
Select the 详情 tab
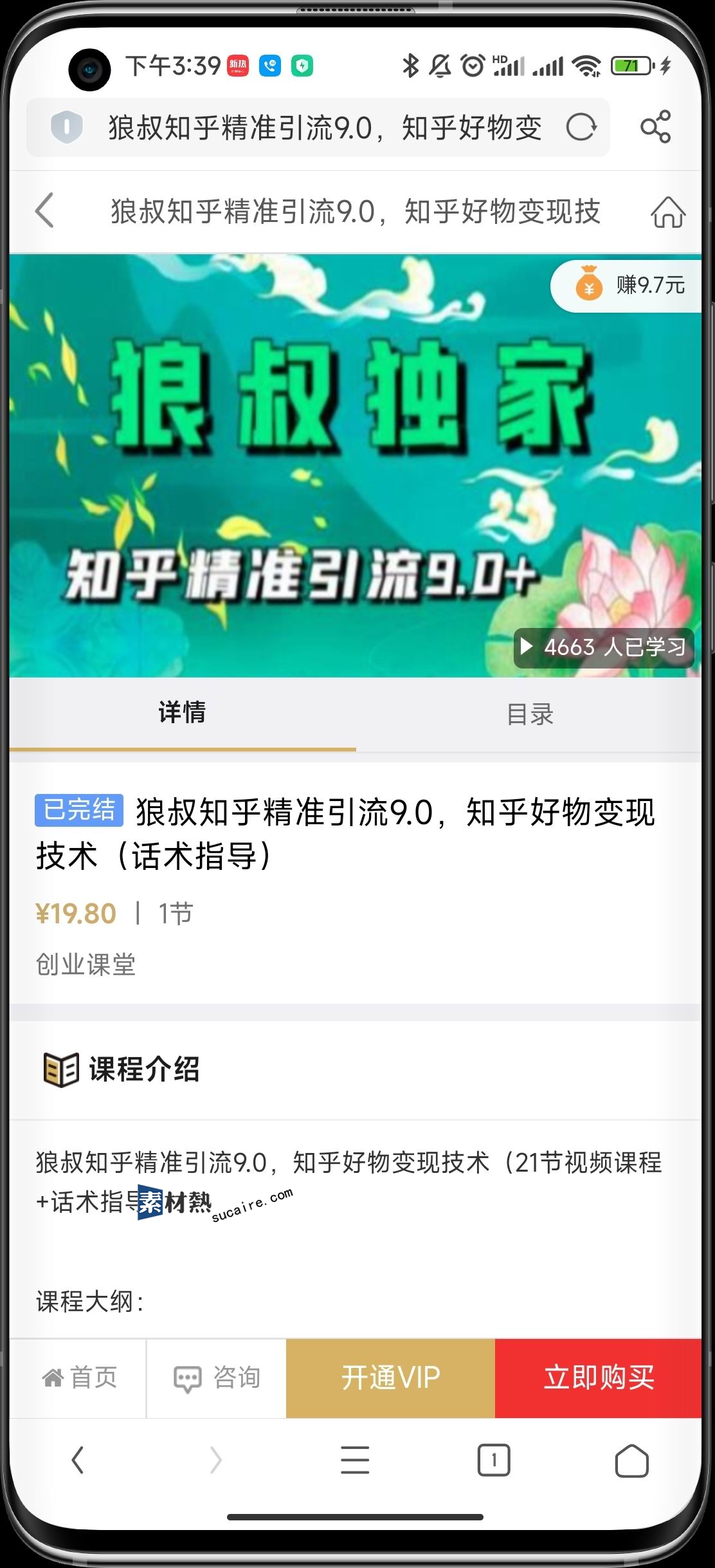click(183, 713)
